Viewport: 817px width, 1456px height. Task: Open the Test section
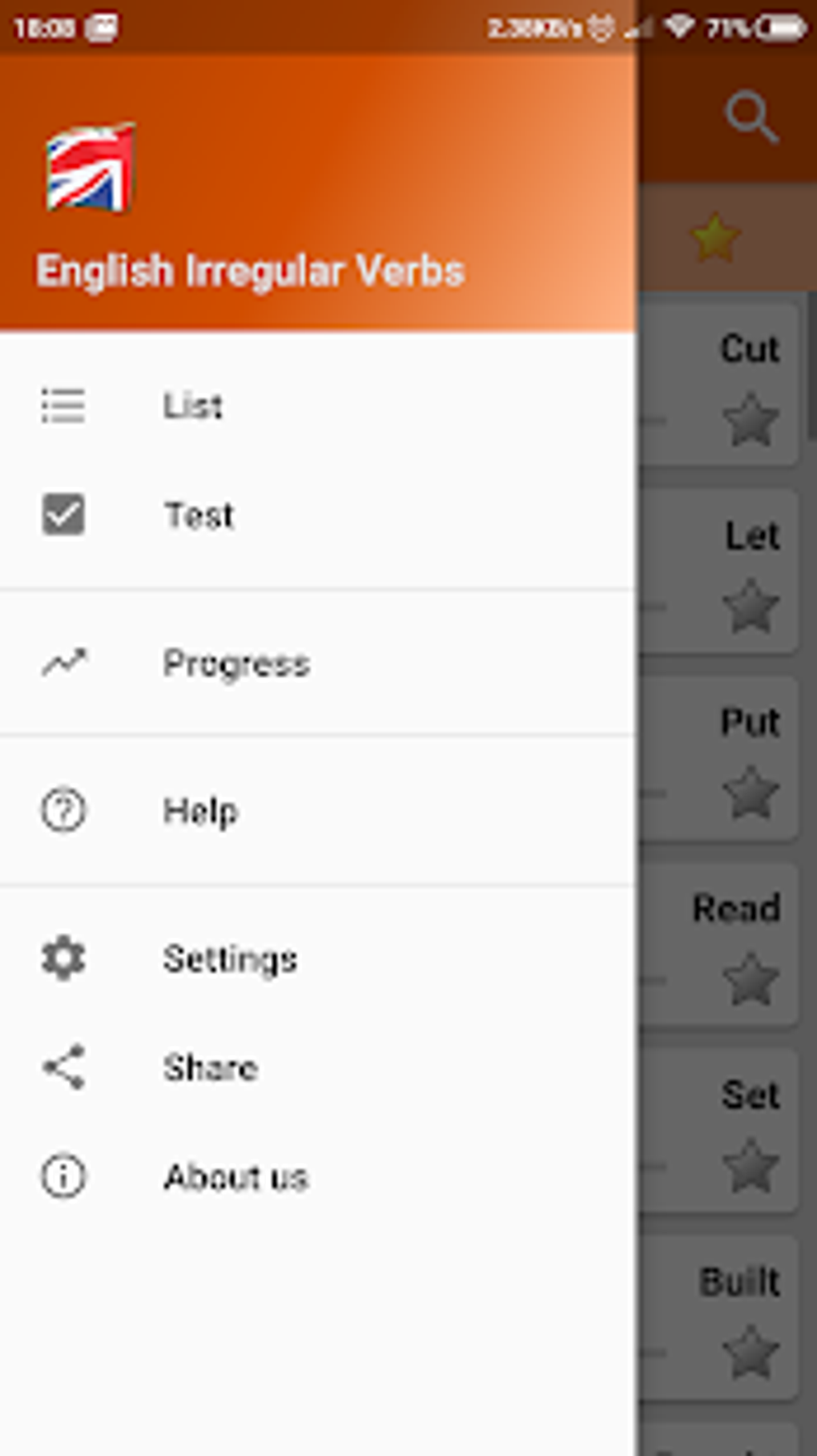[318, 514]
